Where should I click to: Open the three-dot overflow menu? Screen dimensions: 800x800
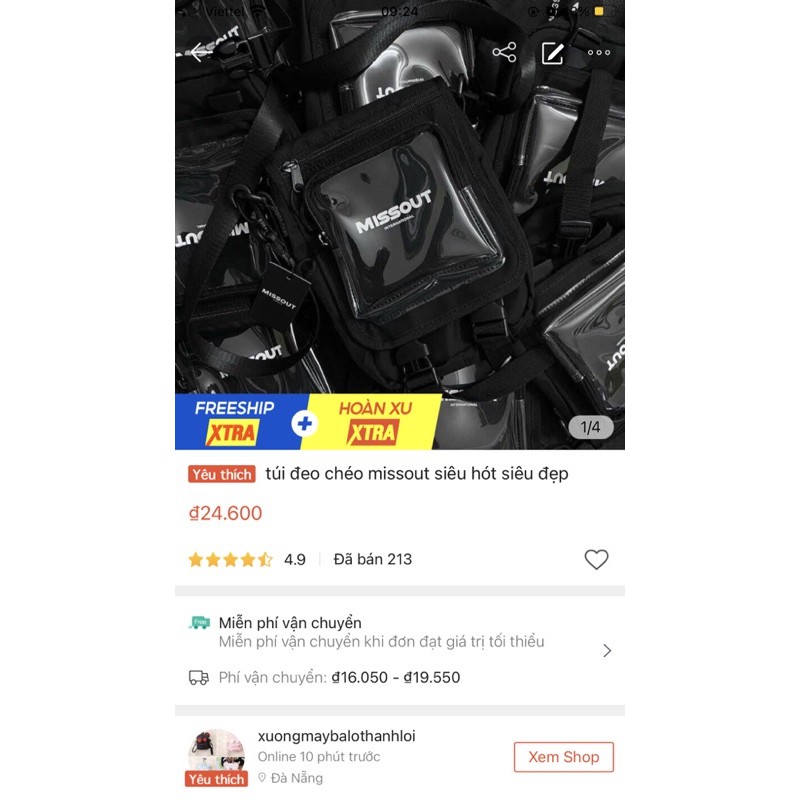click(x=598, y=53)
